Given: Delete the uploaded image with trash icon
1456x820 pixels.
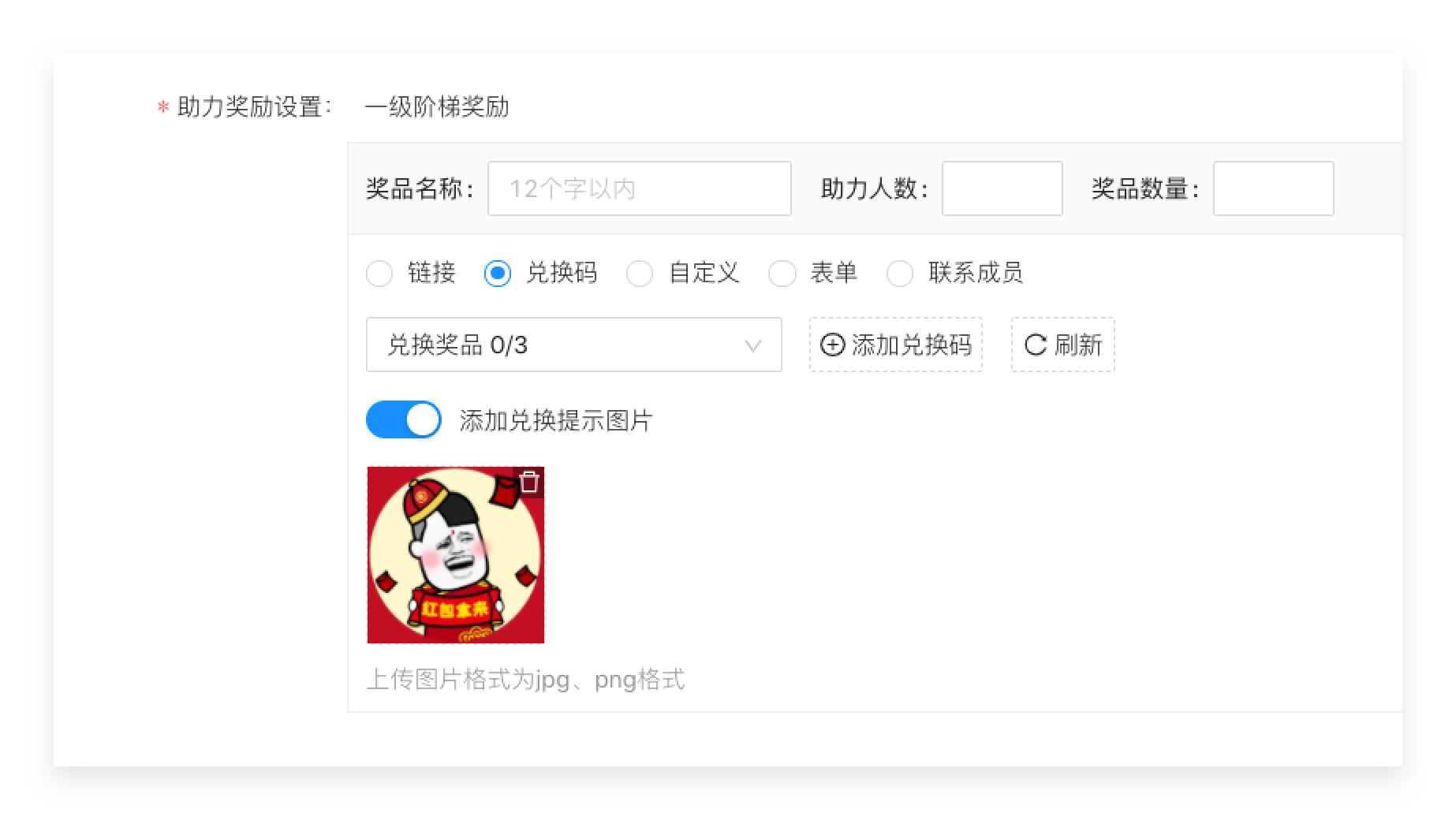Looking at the screenshot, I should pos(529,482).
